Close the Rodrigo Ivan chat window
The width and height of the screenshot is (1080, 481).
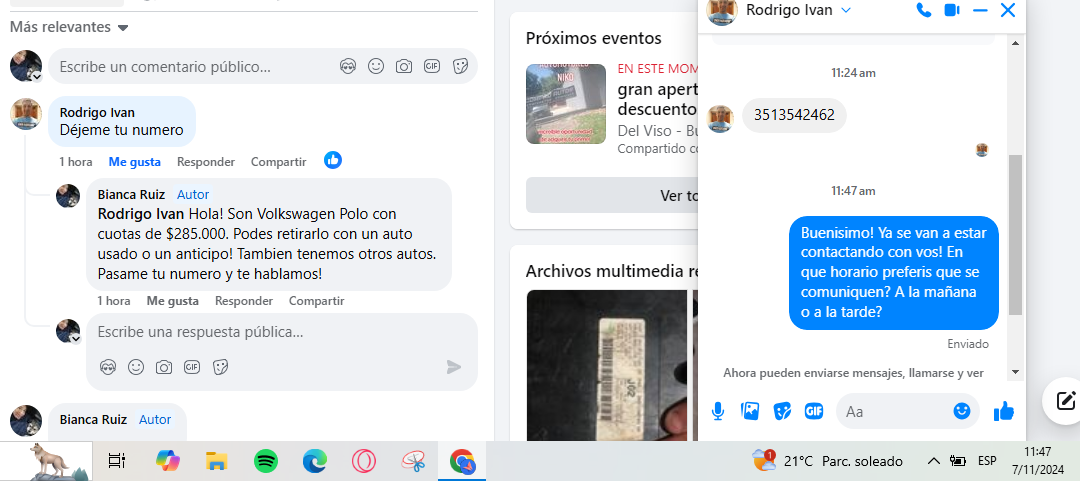click(1008, 10)
